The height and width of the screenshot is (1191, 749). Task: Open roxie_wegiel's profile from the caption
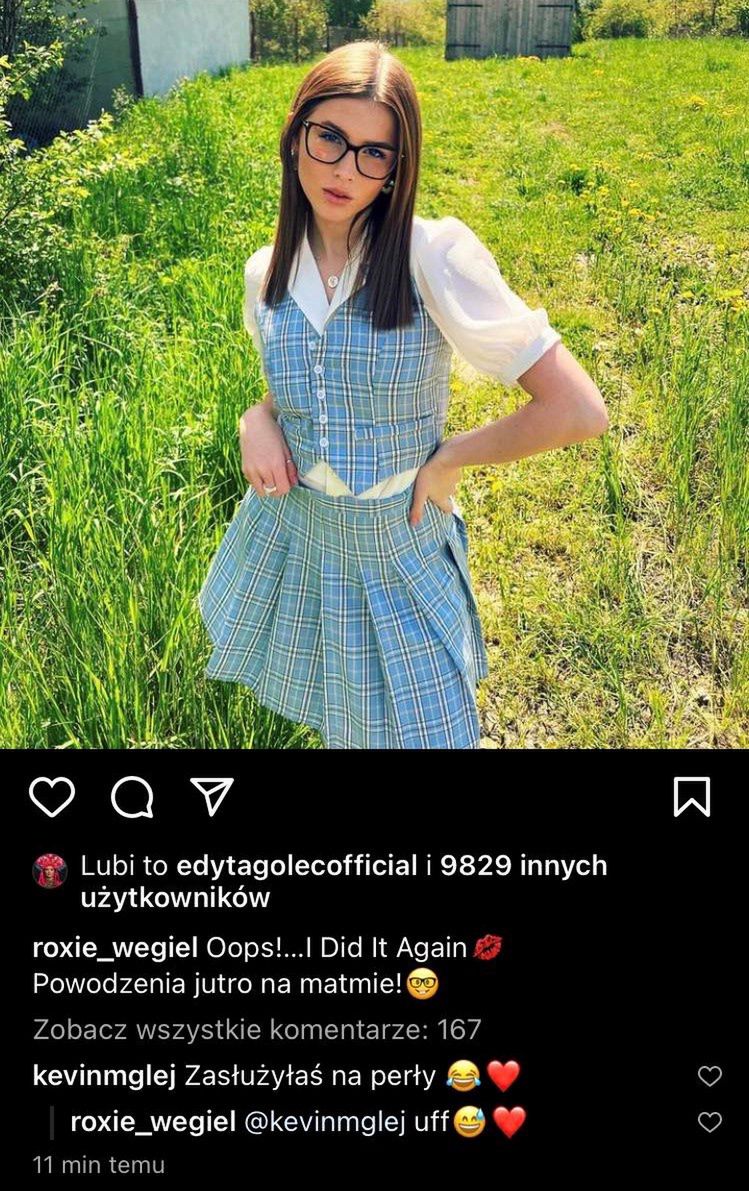point(114,948)
